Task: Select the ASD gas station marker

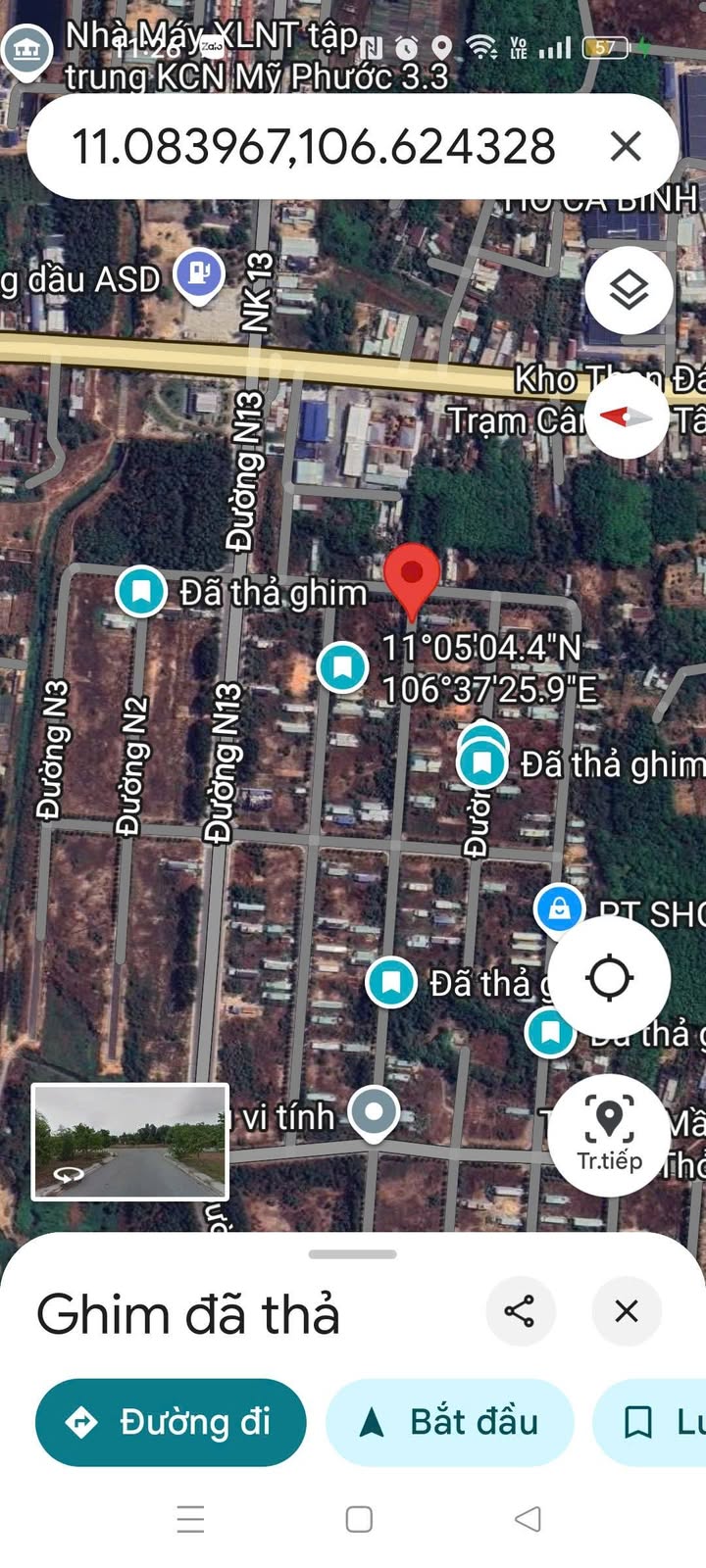Action: pos(199,275)
